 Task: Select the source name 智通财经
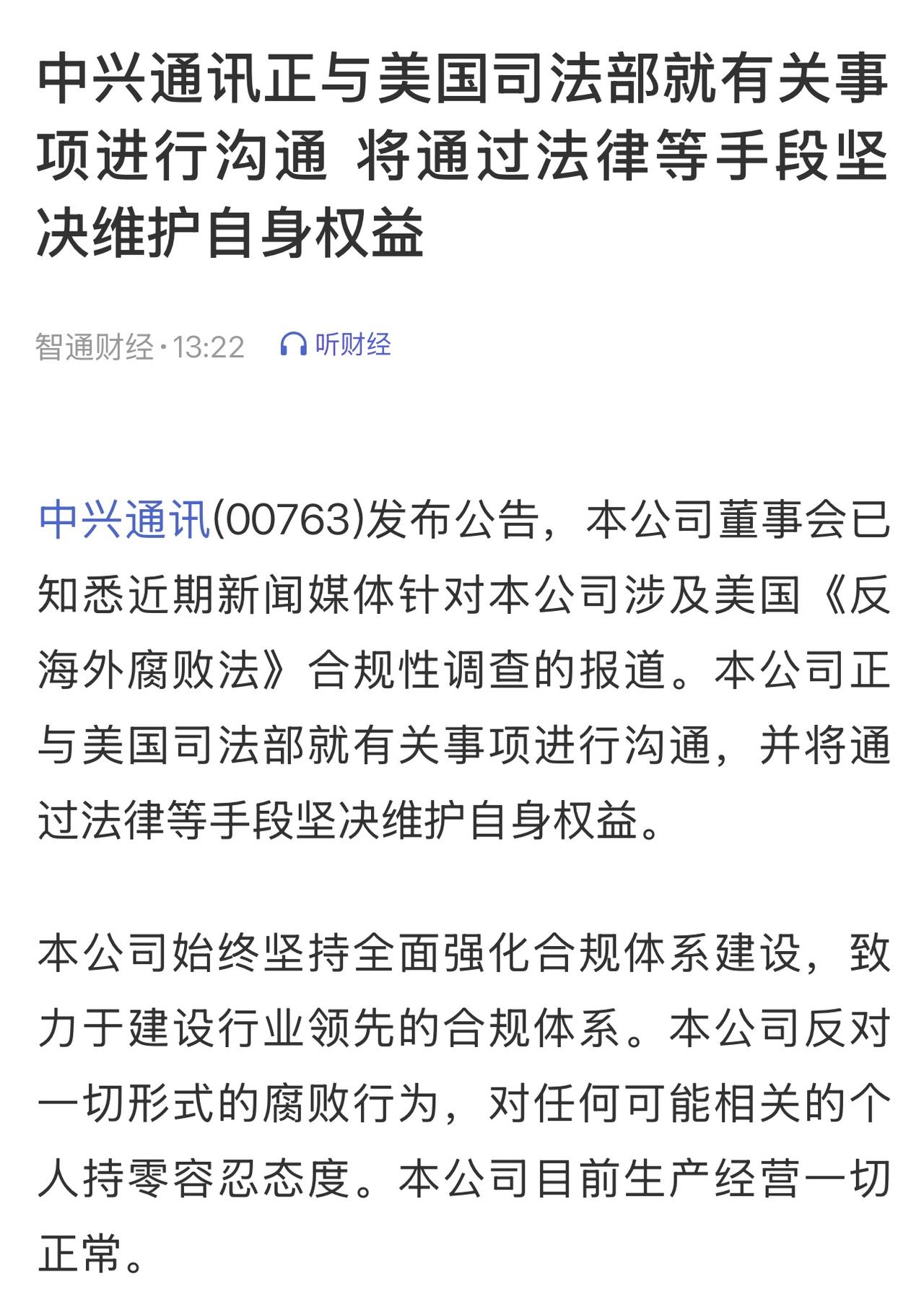[94, 345]
